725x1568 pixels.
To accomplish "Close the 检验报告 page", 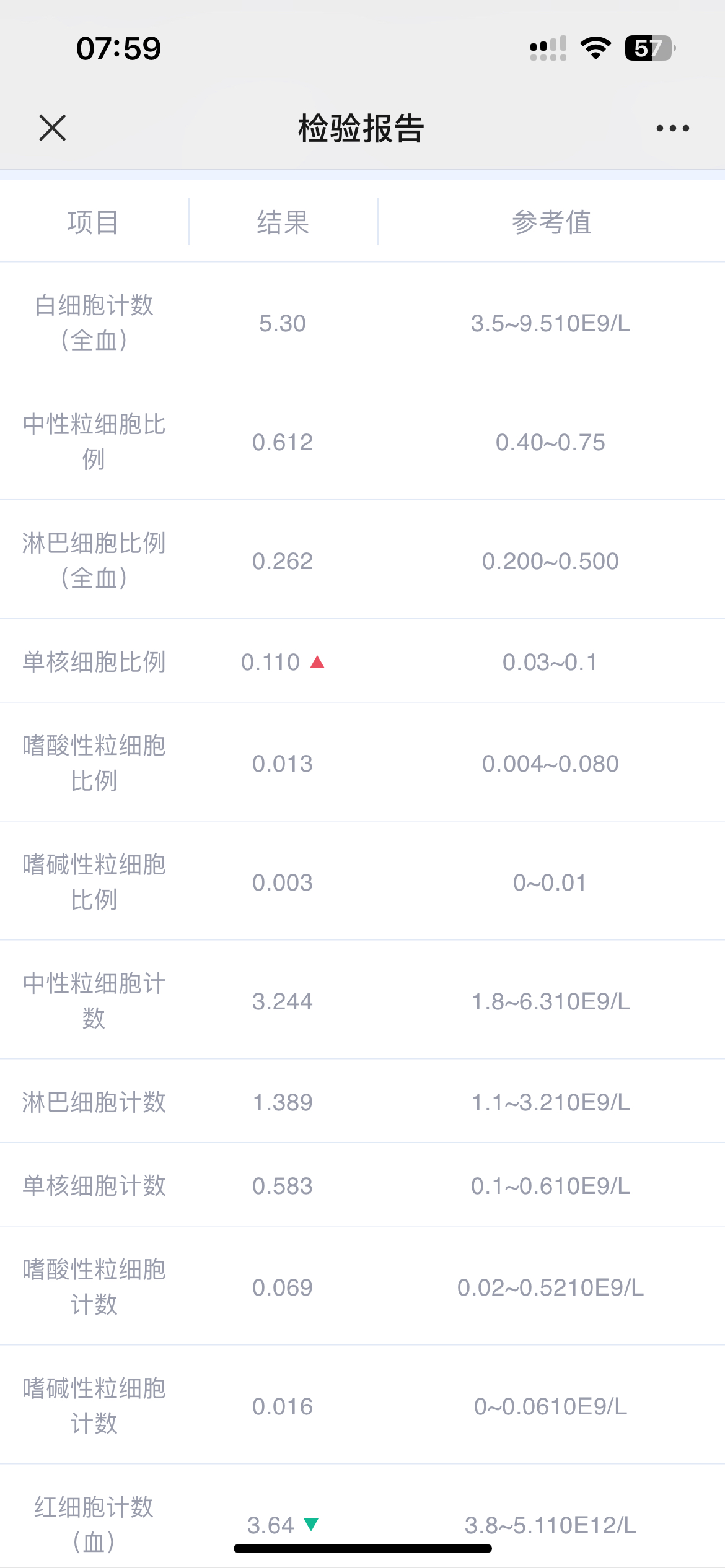I will point(53,128).
